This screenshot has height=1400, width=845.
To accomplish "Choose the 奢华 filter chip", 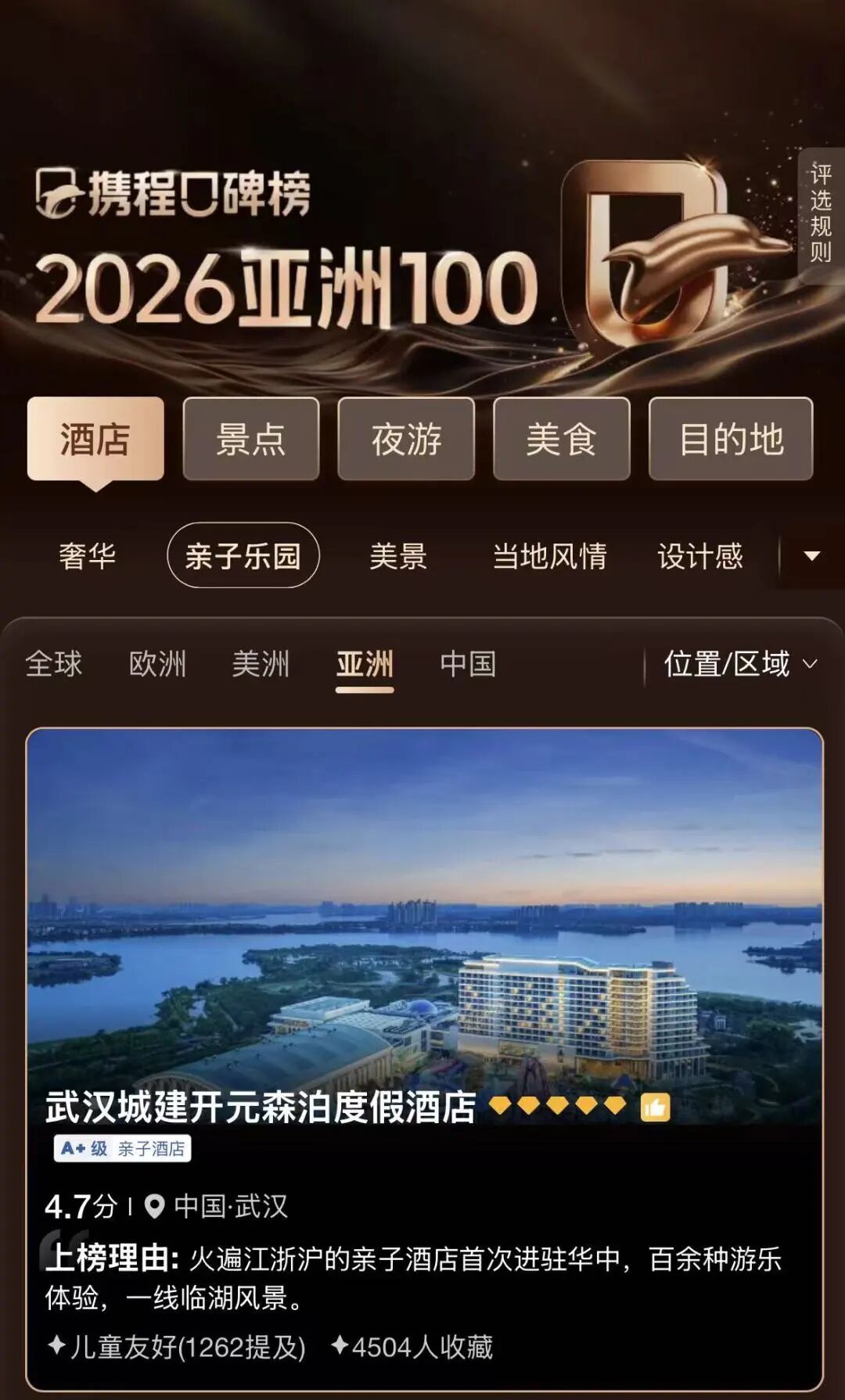I will [87, 556].
